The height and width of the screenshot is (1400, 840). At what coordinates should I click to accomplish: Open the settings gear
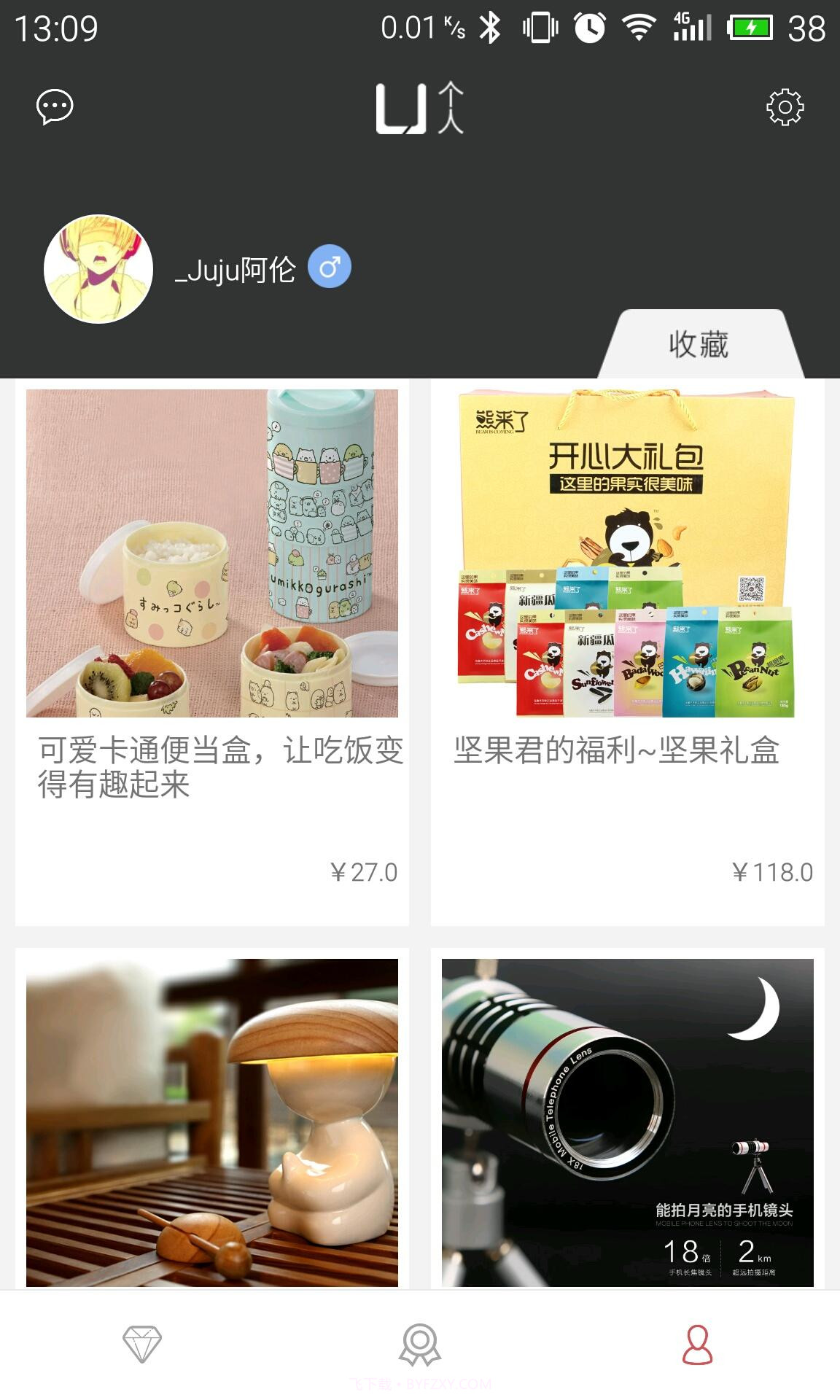coord(784,106)
